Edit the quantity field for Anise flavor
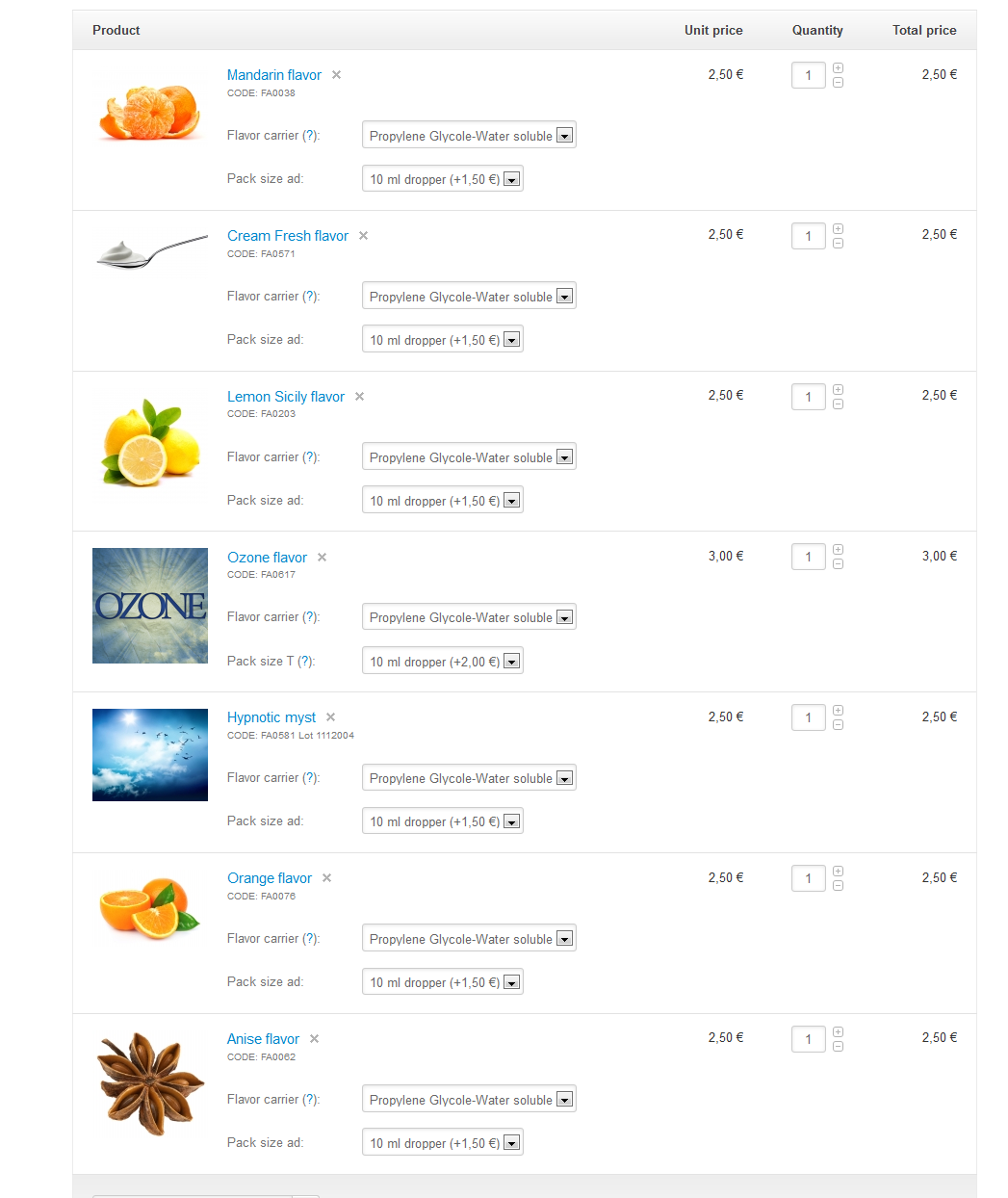The image size is (1008, 1198). pyautogui.click(x=808, y=1039)
